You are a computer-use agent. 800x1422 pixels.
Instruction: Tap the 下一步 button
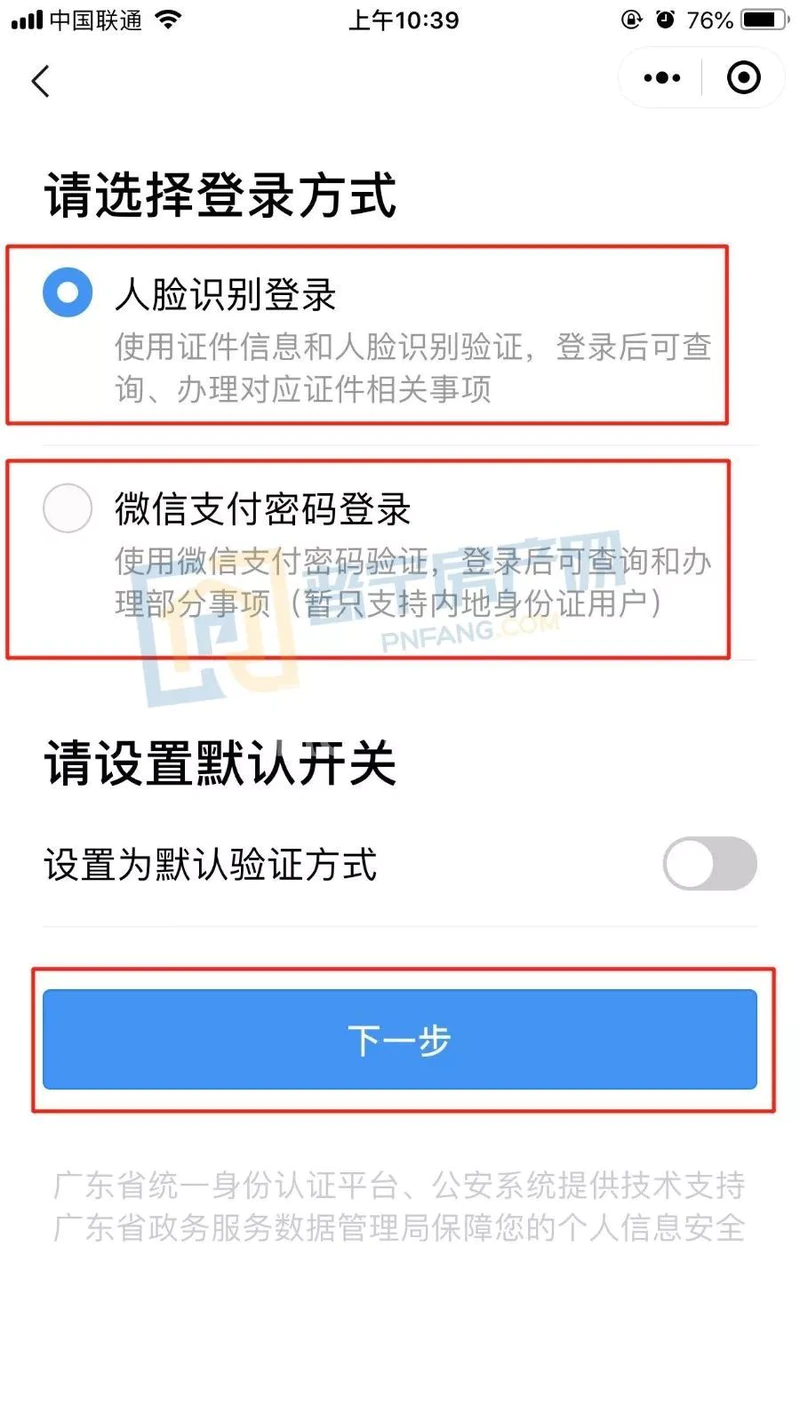pos(400,1040)
